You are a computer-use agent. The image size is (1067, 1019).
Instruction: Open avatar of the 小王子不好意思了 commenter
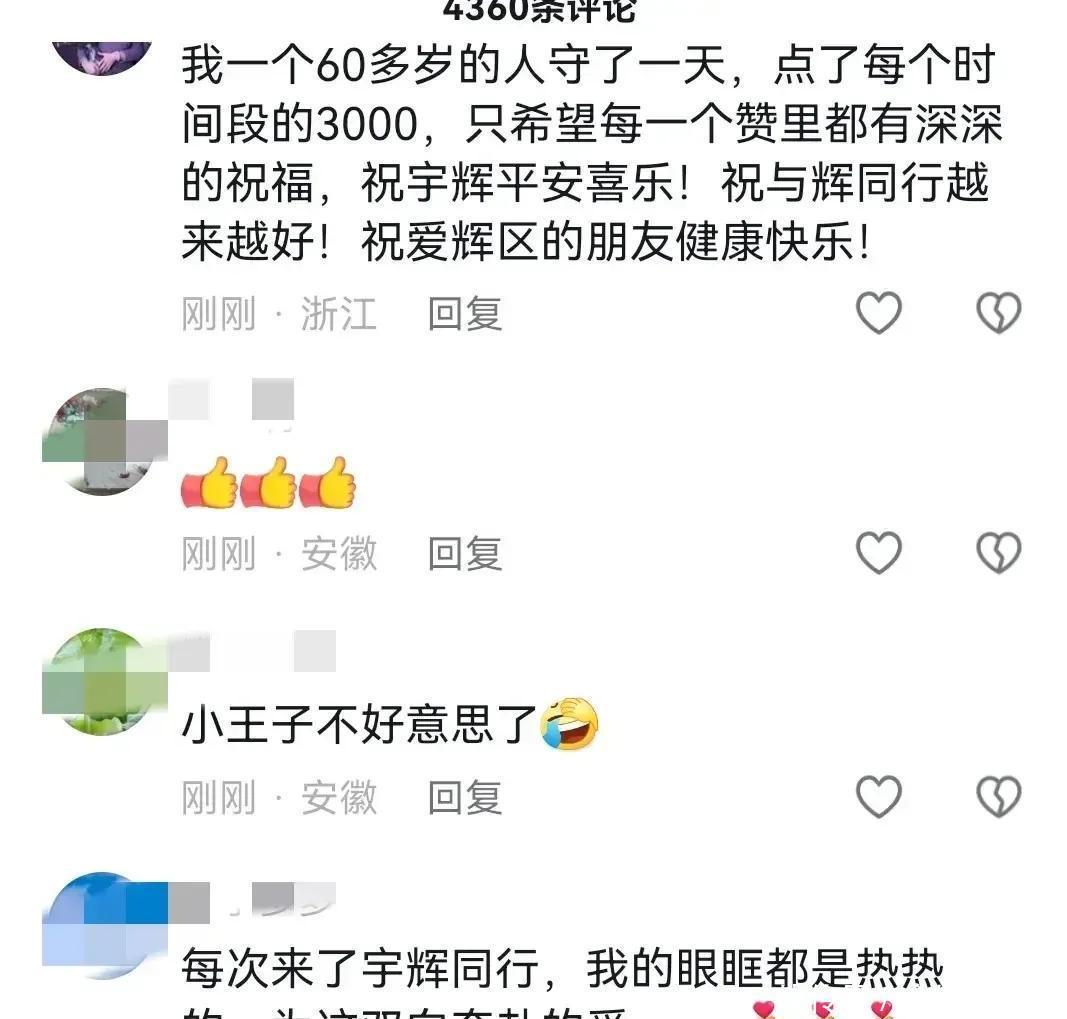tap(100, 681)
